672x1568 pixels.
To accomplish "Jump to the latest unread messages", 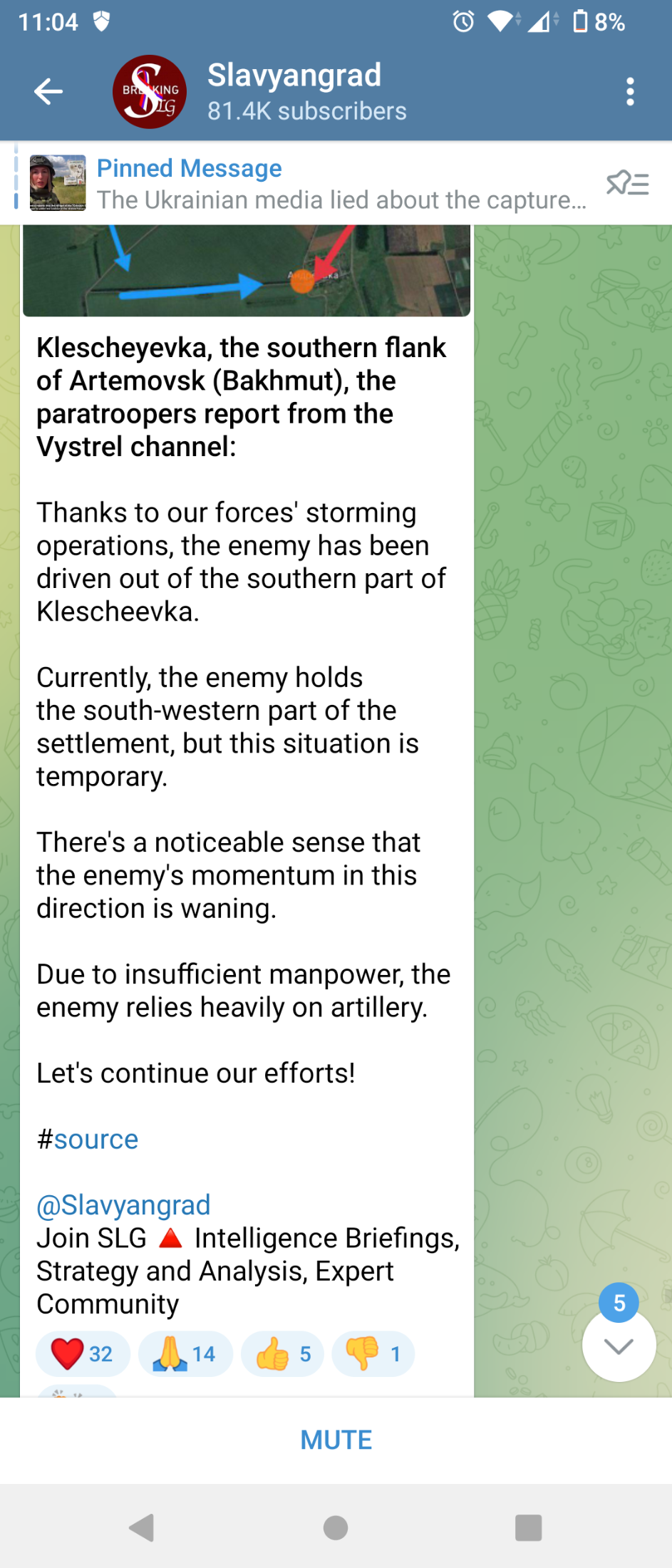I will [x=619, y=1346].
